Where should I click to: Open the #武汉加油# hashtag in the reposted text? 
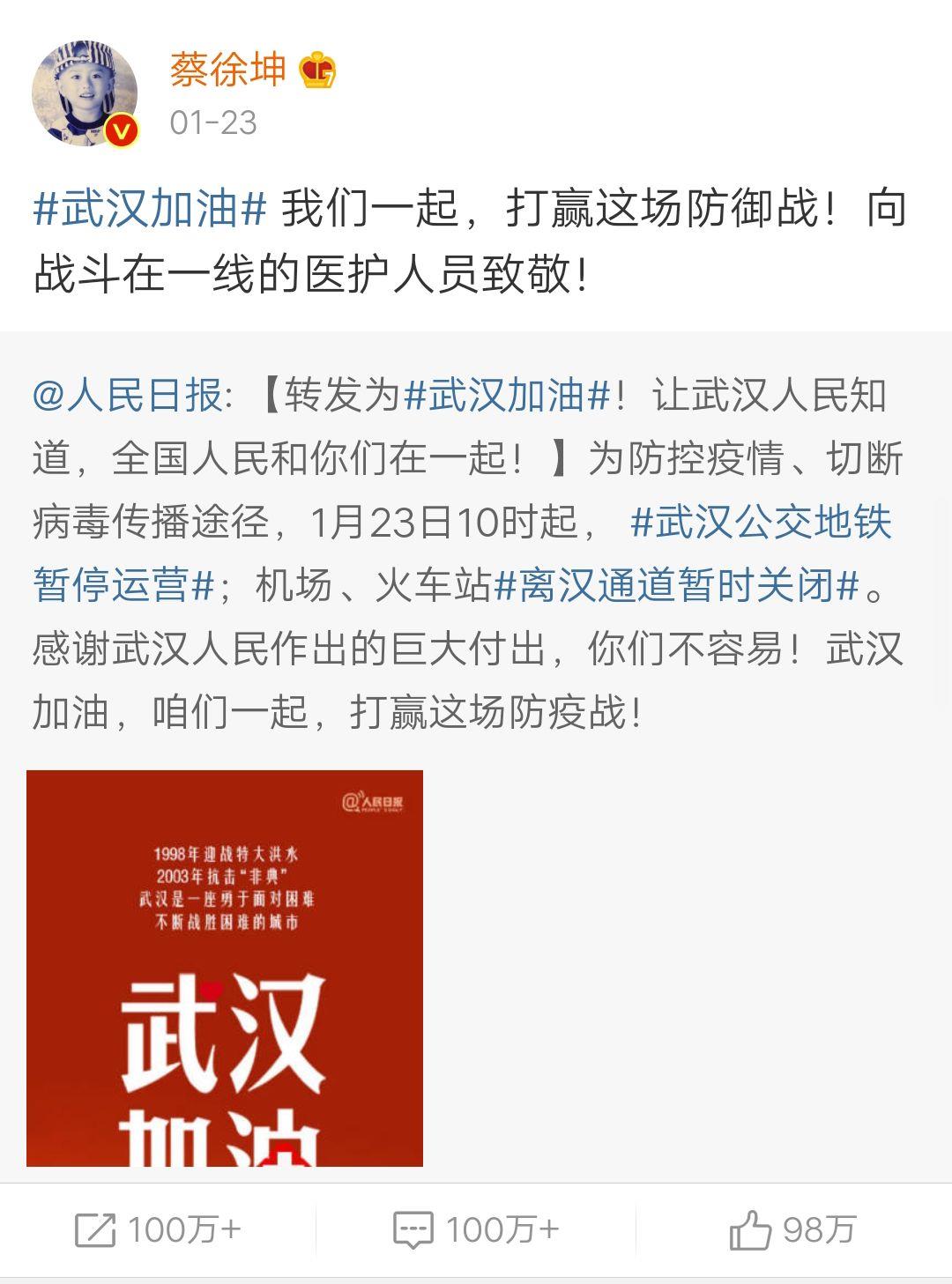coord(508,396)
